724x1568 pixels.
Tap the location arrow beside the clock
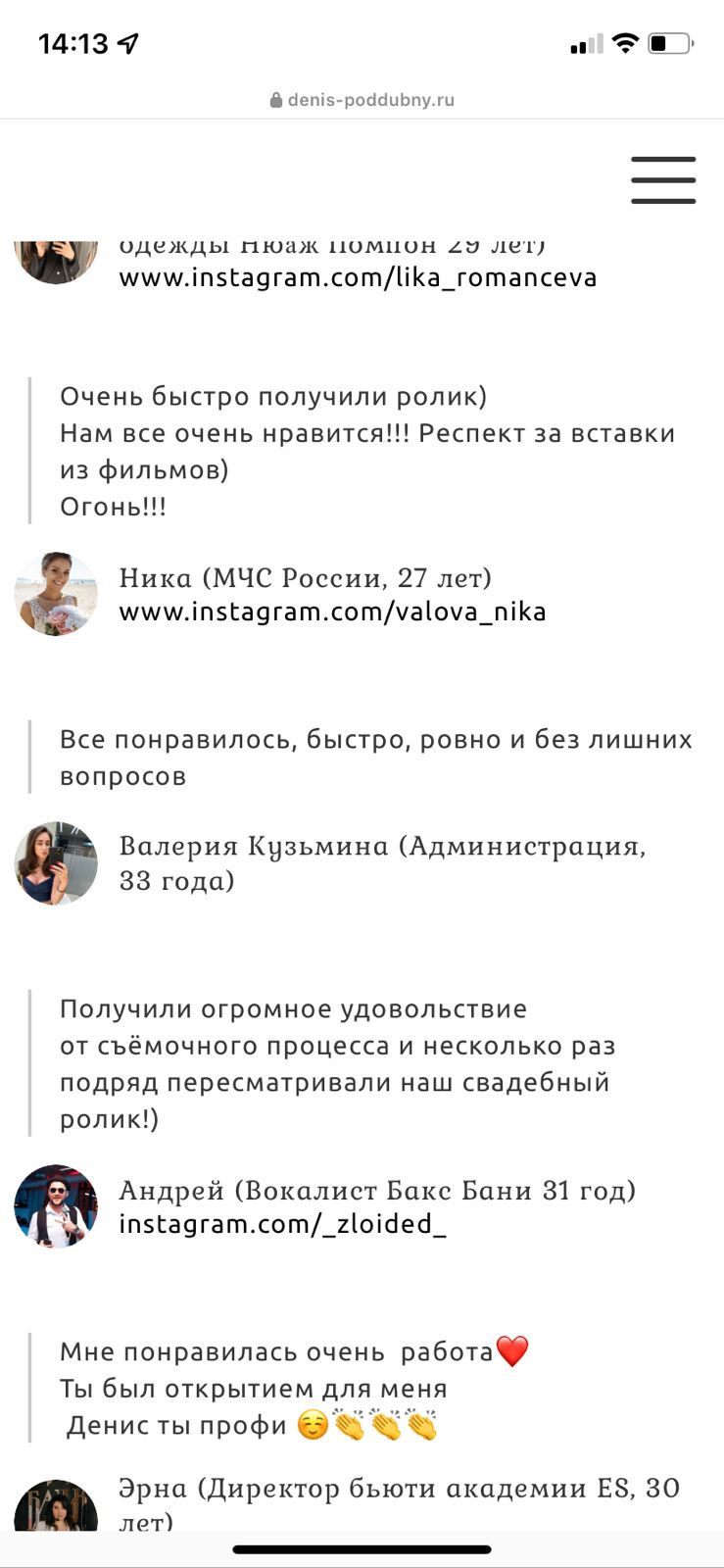[x=125, y=41]
